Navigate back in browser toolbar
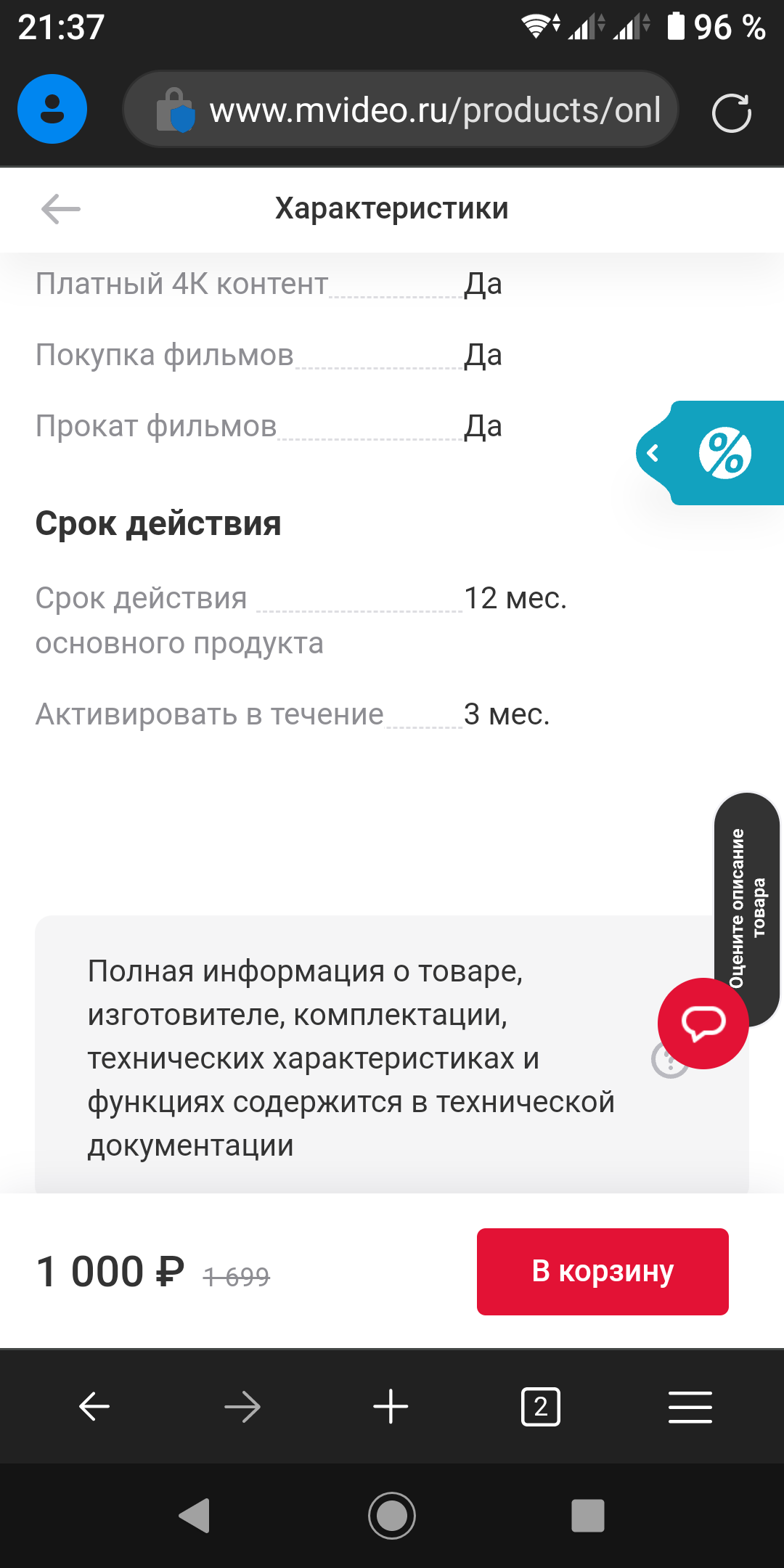Image resolution: width=784 pixels, height=1568 pixels. [x=94, y=1406]
